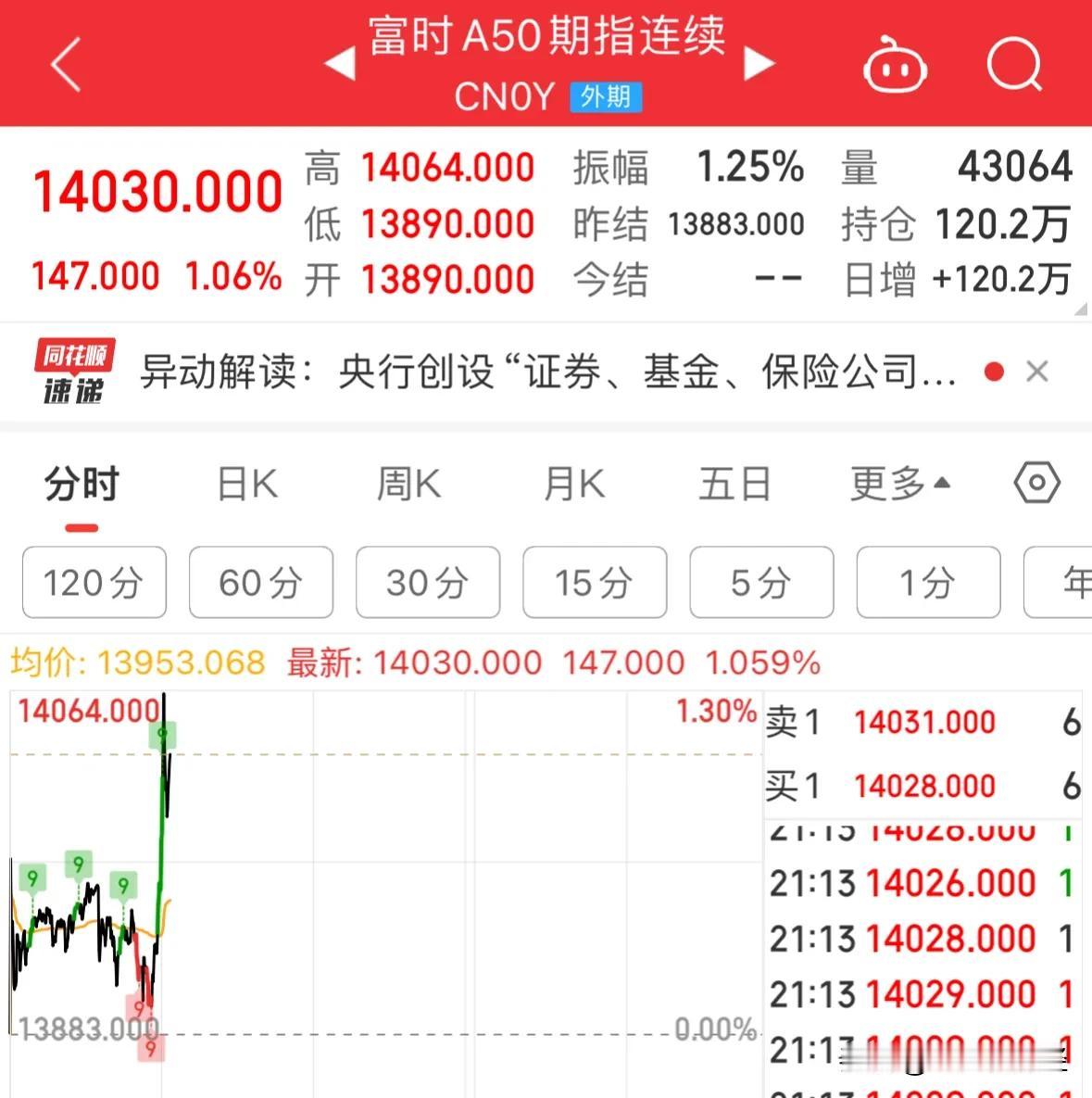Select the 5分 interval

(x=761, y=583)
